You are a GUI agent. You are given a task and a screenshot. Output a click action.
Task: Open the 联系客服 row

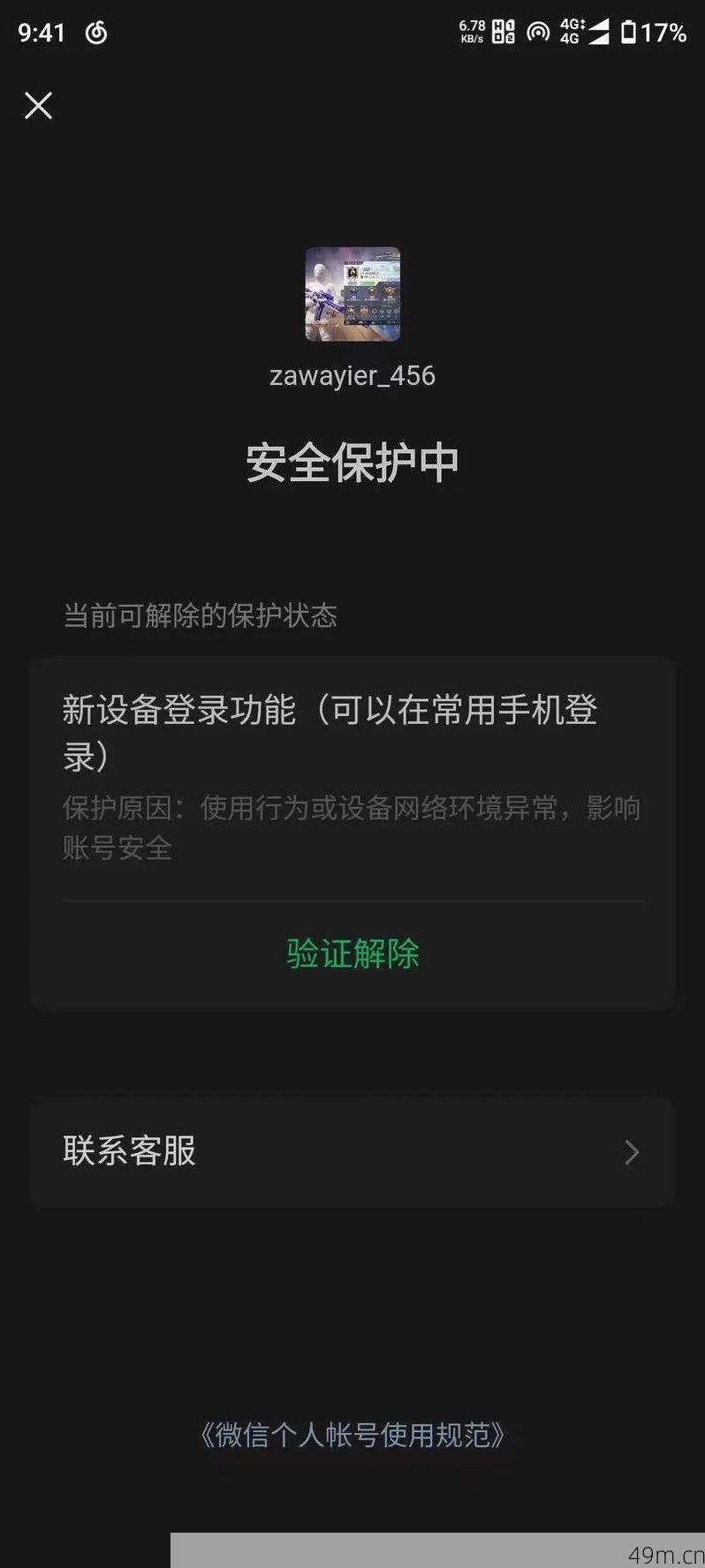pos(352,1151)
